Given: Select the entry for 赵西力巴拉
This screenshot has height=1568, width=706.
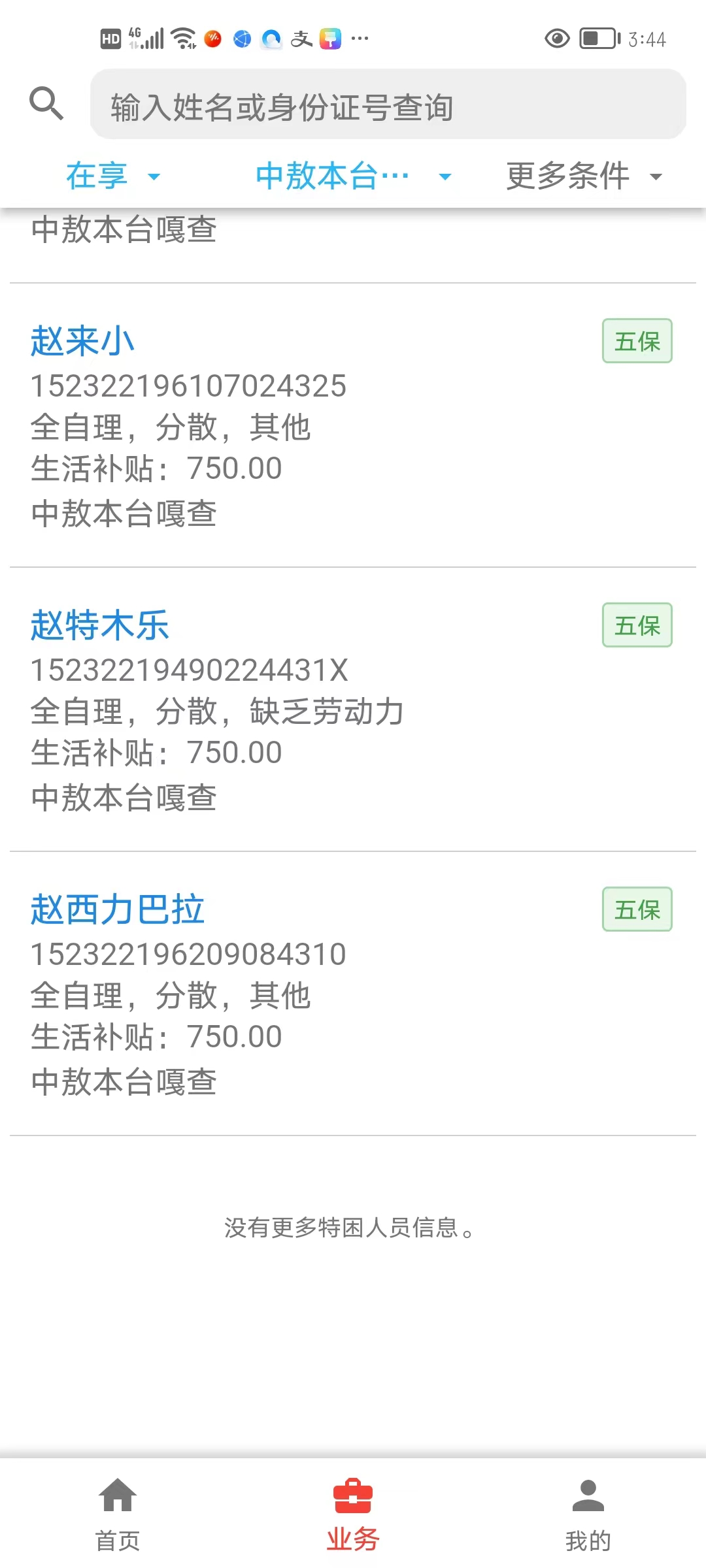Looking at the screenshot, I should pyautogui.click(x=353, y=994).
